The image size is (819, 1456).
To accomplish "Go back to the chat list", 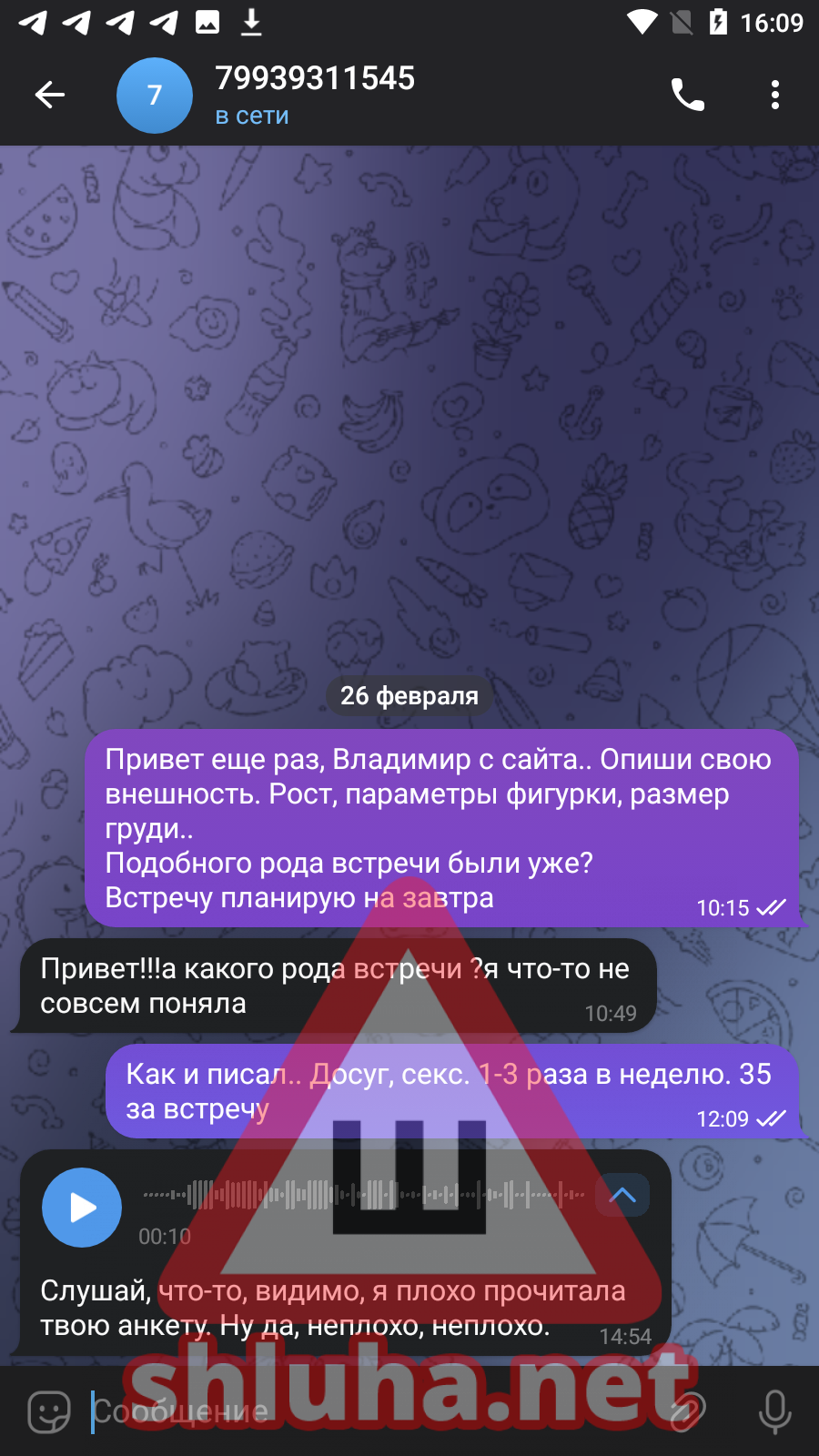I will tap(50, 95).
